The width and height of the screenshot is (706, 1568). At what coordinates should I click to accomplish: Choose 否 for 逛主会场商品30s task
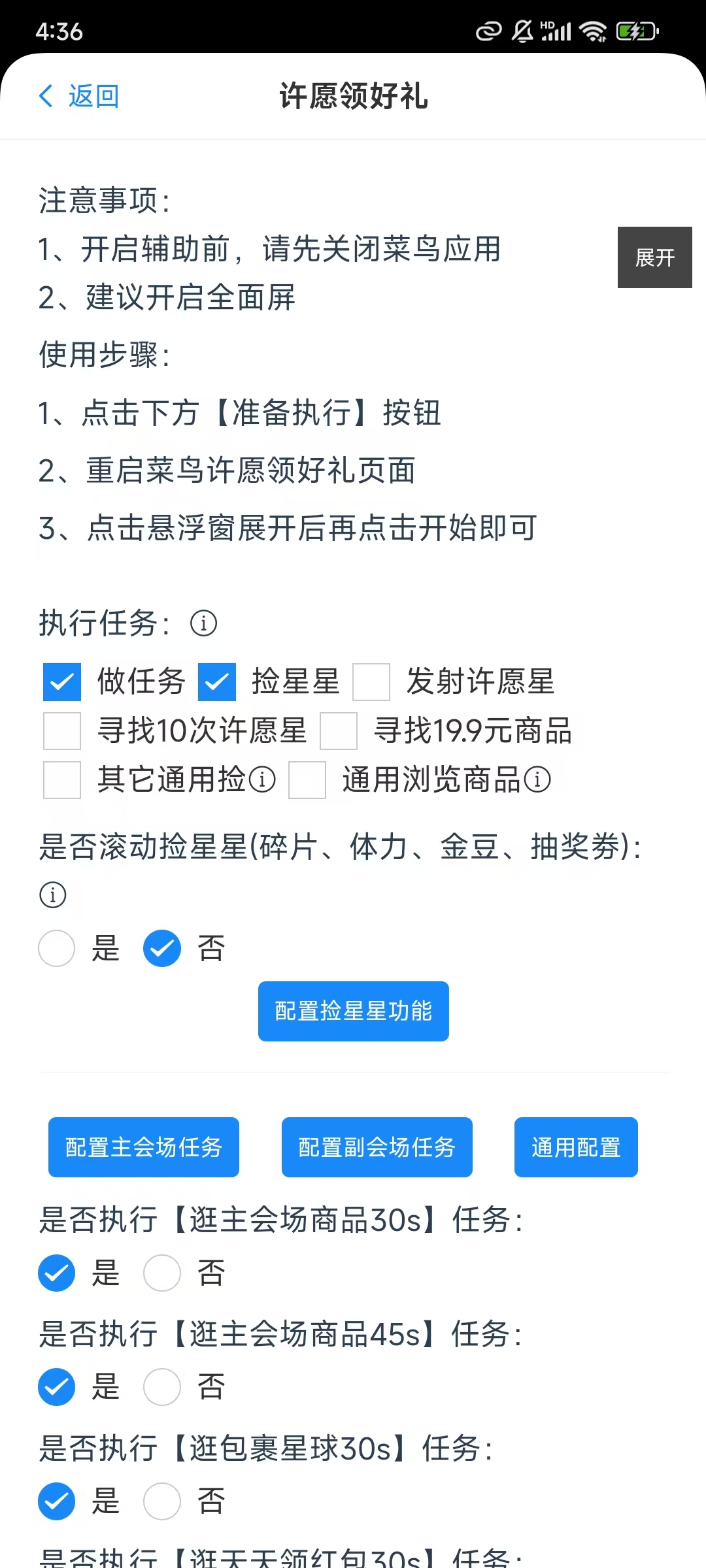pos(162,1273)
